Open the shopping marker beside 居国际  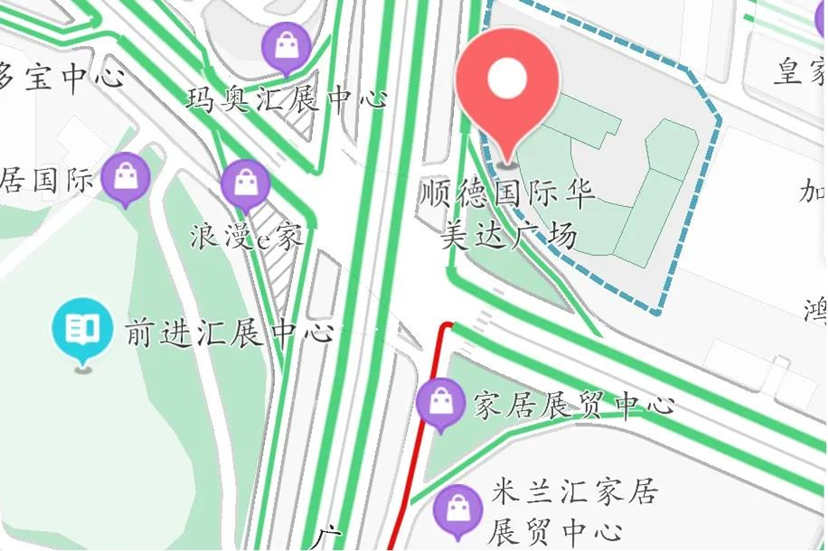tap(127, 177)
